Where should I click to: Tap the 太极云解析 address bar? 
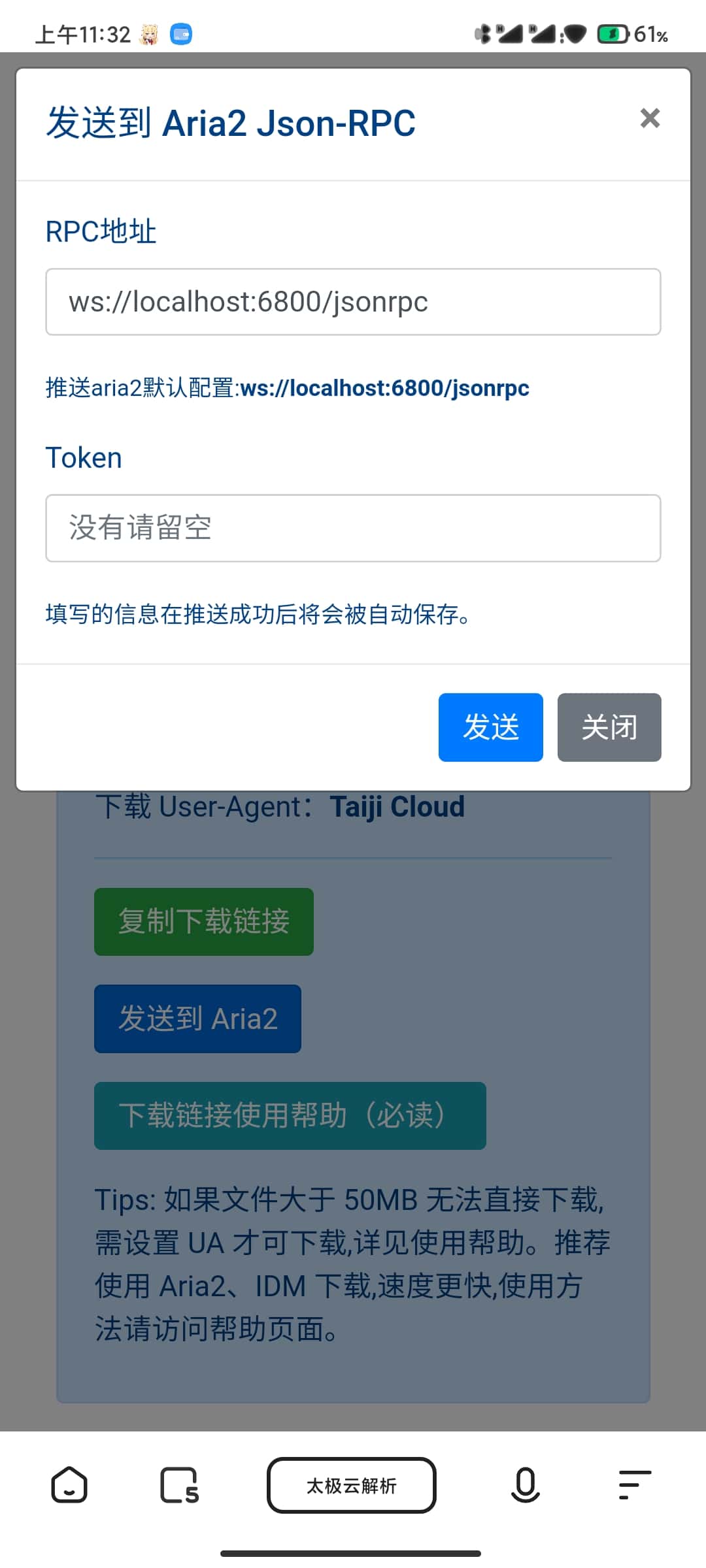pos(352,1485)
